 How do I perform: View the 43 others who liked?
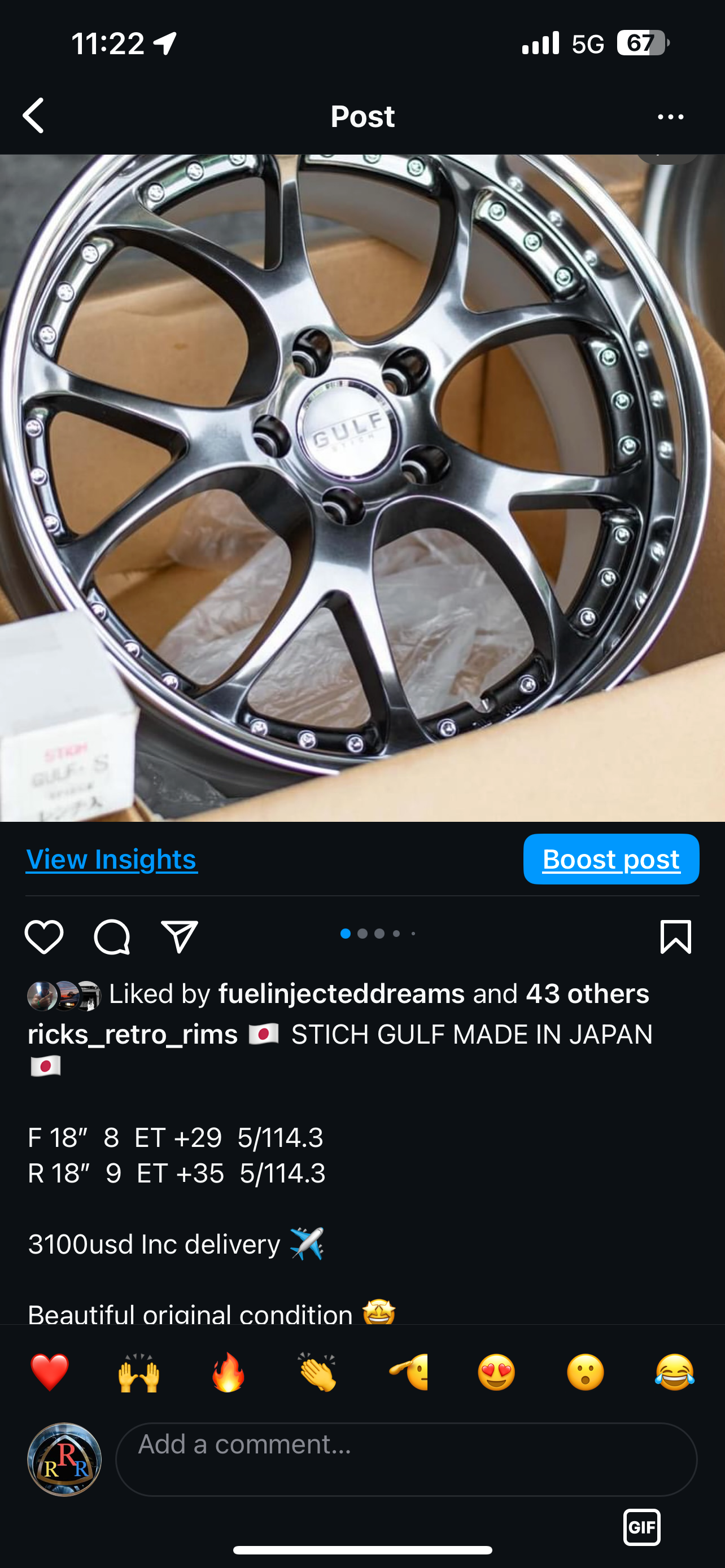(587, 994)
